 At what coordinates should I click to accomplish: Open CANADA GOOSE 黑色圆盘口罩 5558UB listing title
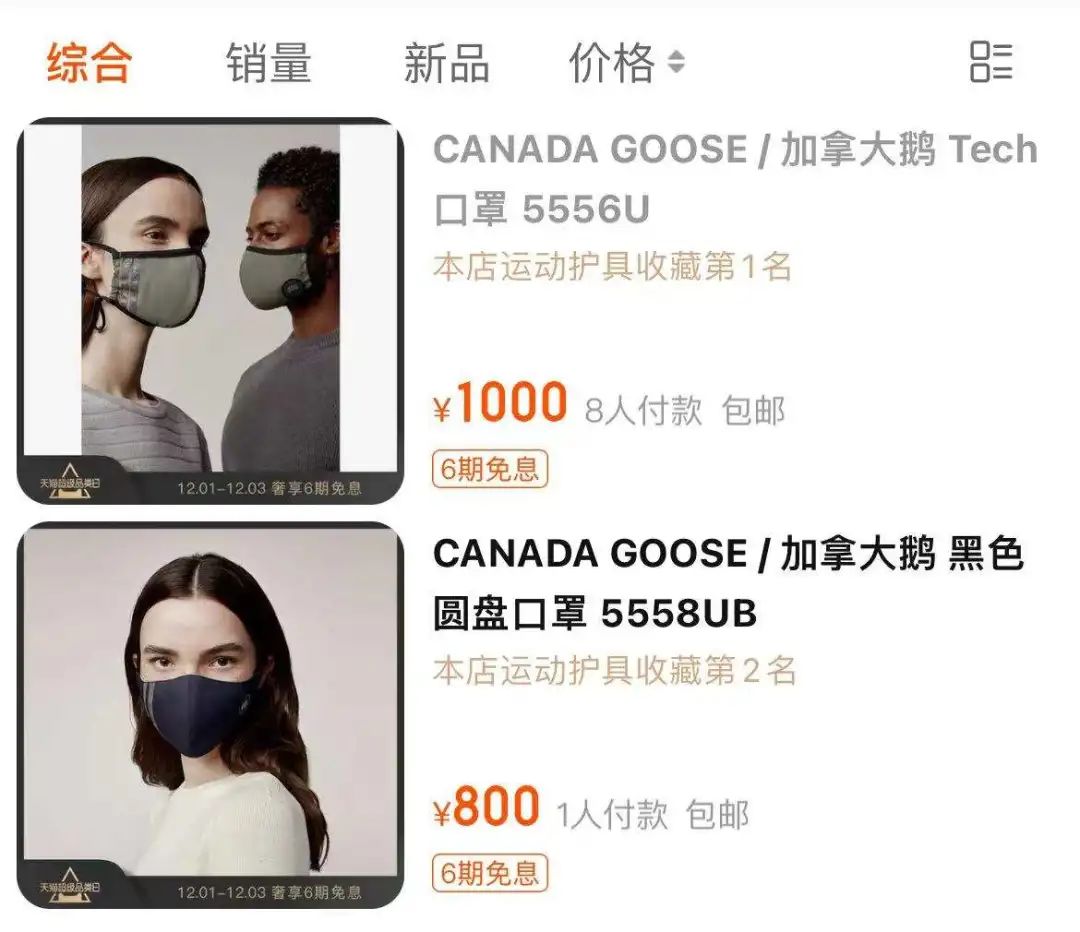click(728, 583)
